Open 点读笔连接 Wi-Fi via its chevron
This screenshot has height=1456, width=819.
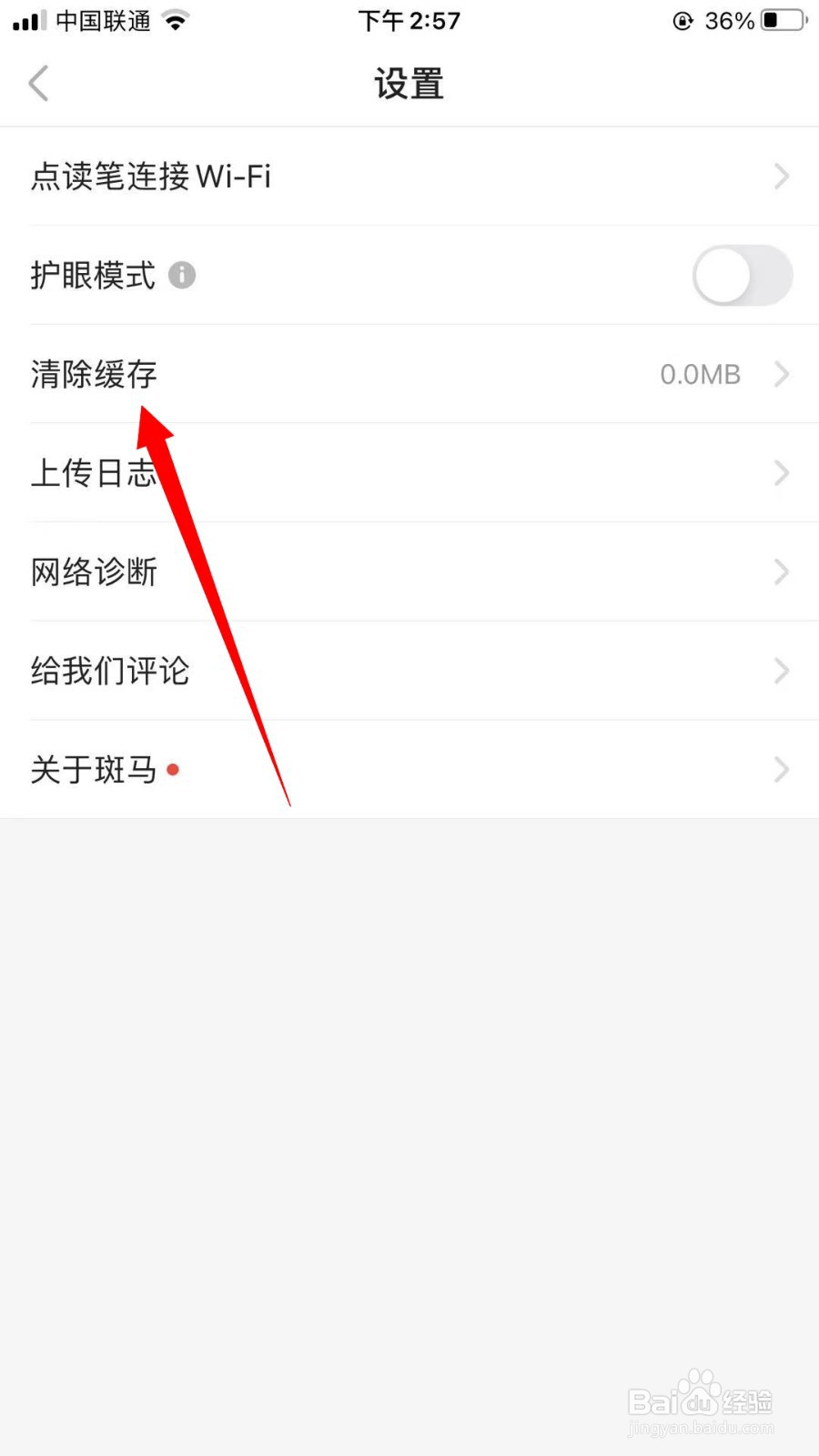pos(781,176)
